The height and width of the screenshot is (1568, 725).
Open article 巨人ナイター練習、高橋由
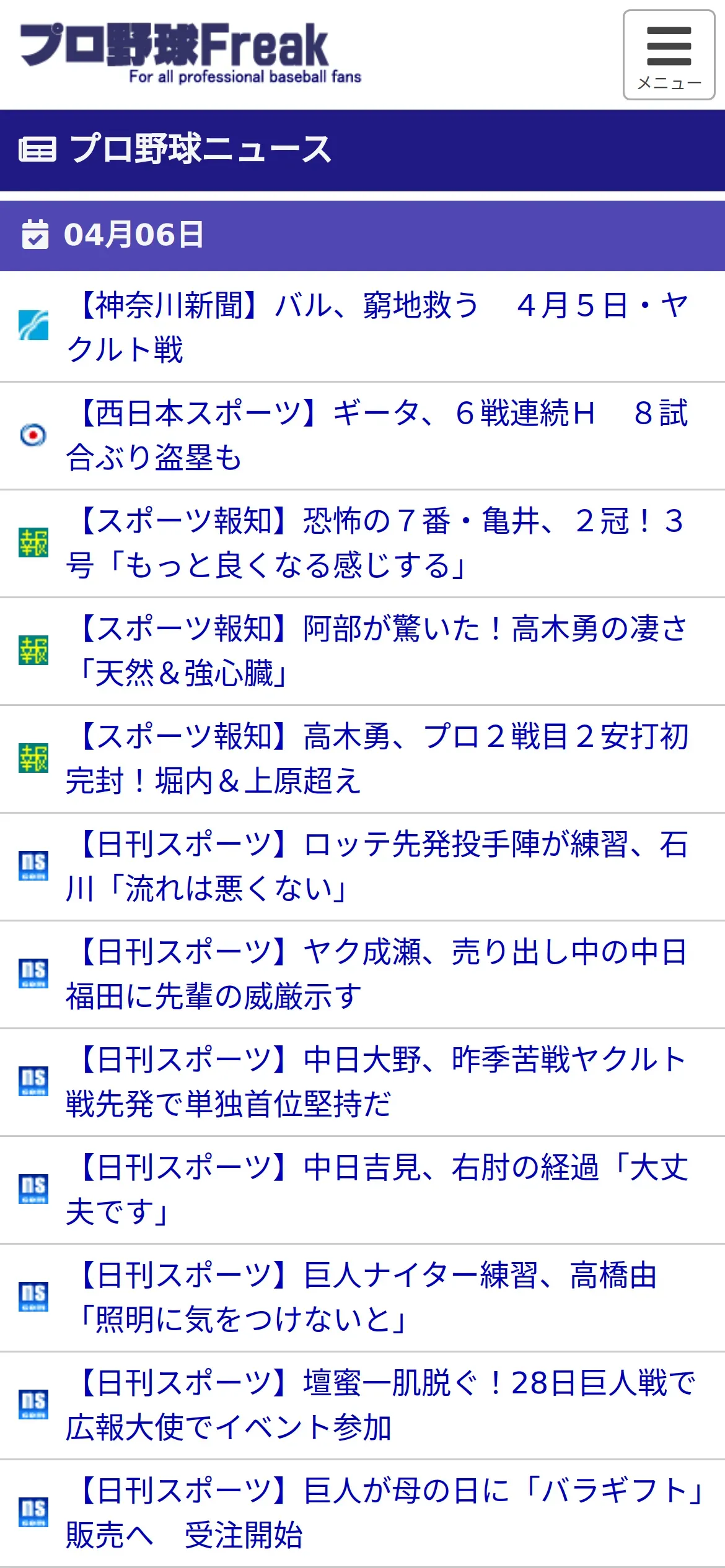[378, 1297]
